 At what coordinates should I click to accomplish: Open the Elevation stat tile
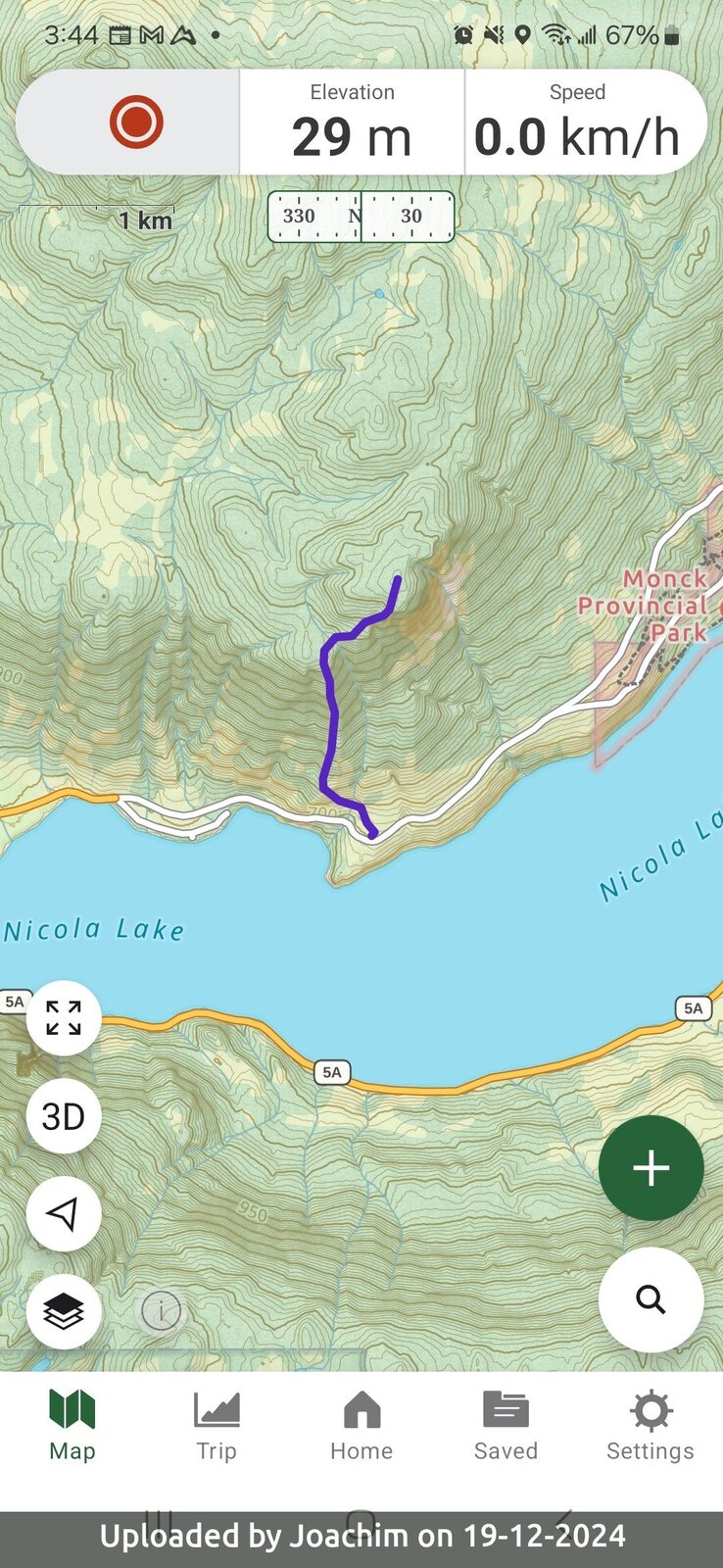[352, 122]
